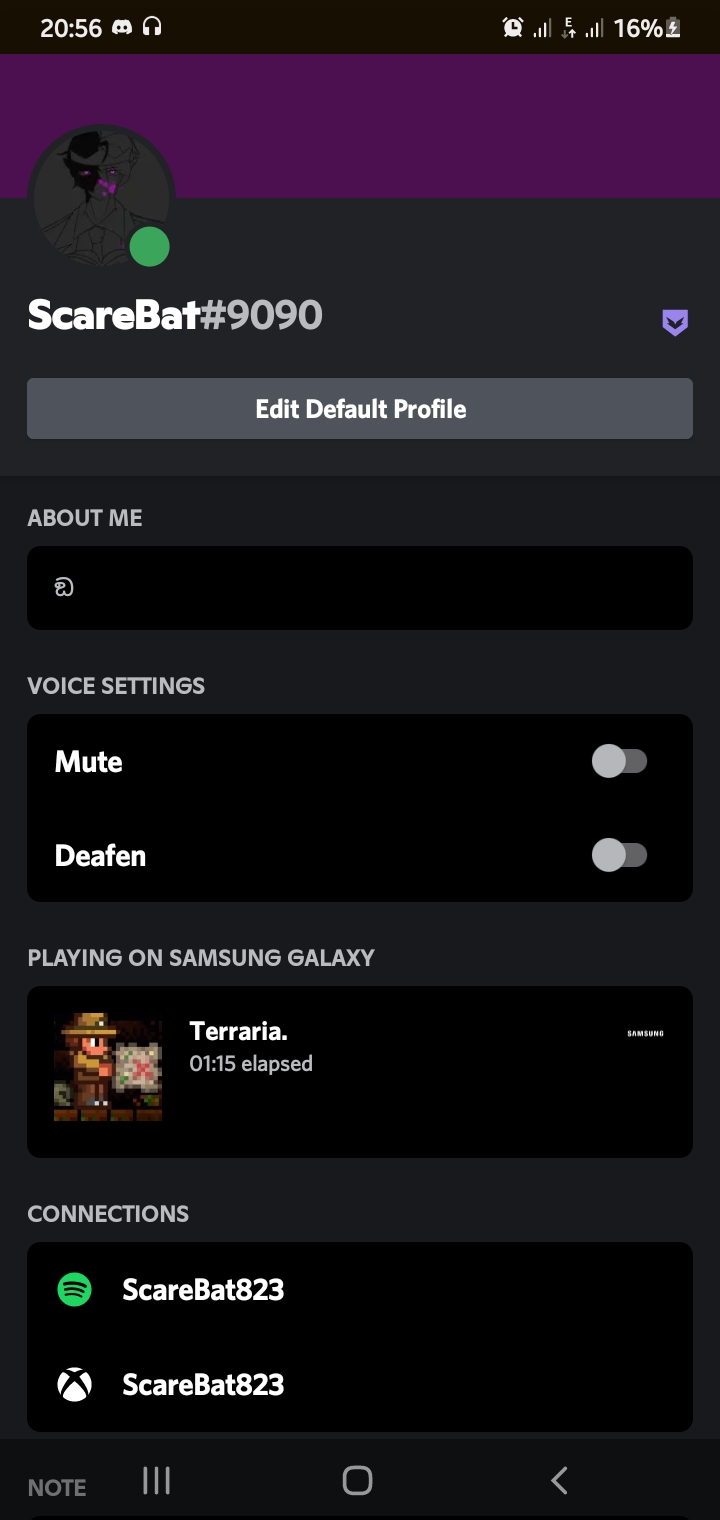This screenshot has height=1520, width=720.
Task: Enable the Mute voice toggle
Action: (x=619, y=761)
